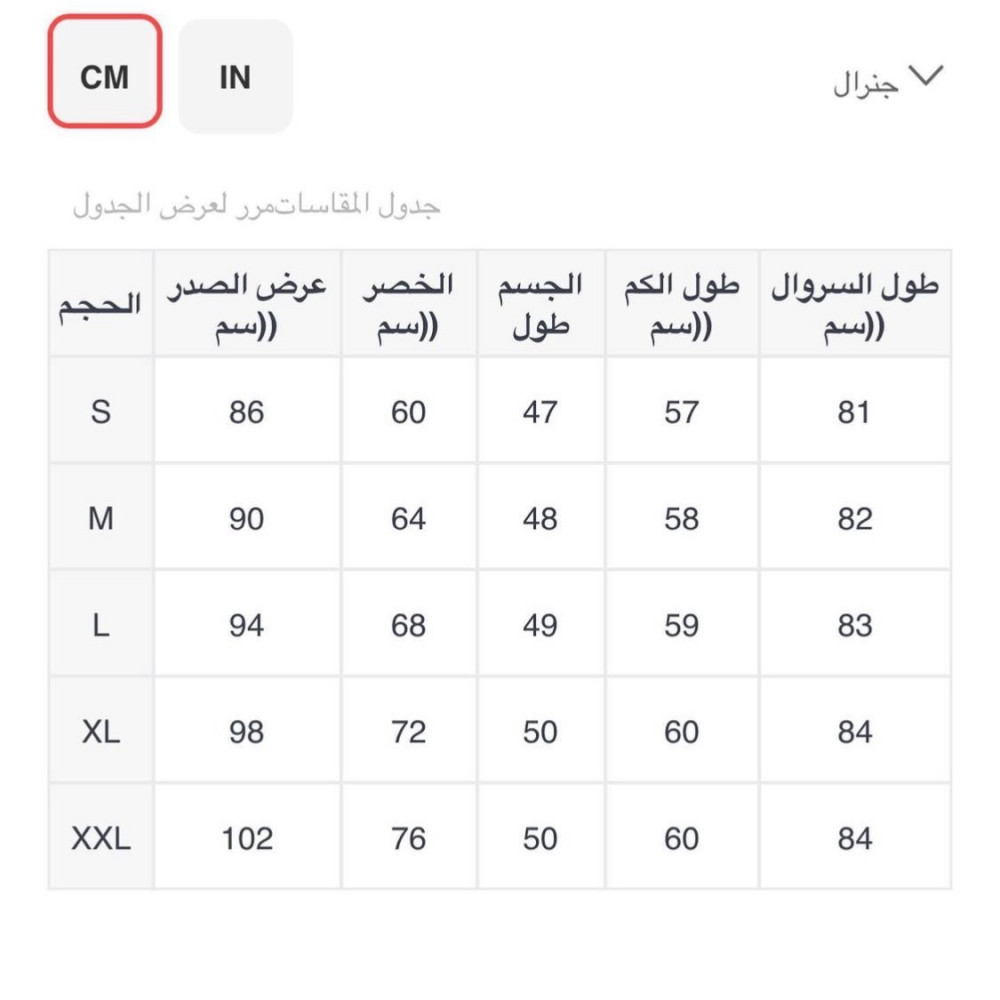Switch size units to IN
Image resolution: width=1000 pixels, height=1000 pixels.
pos(235,77)
